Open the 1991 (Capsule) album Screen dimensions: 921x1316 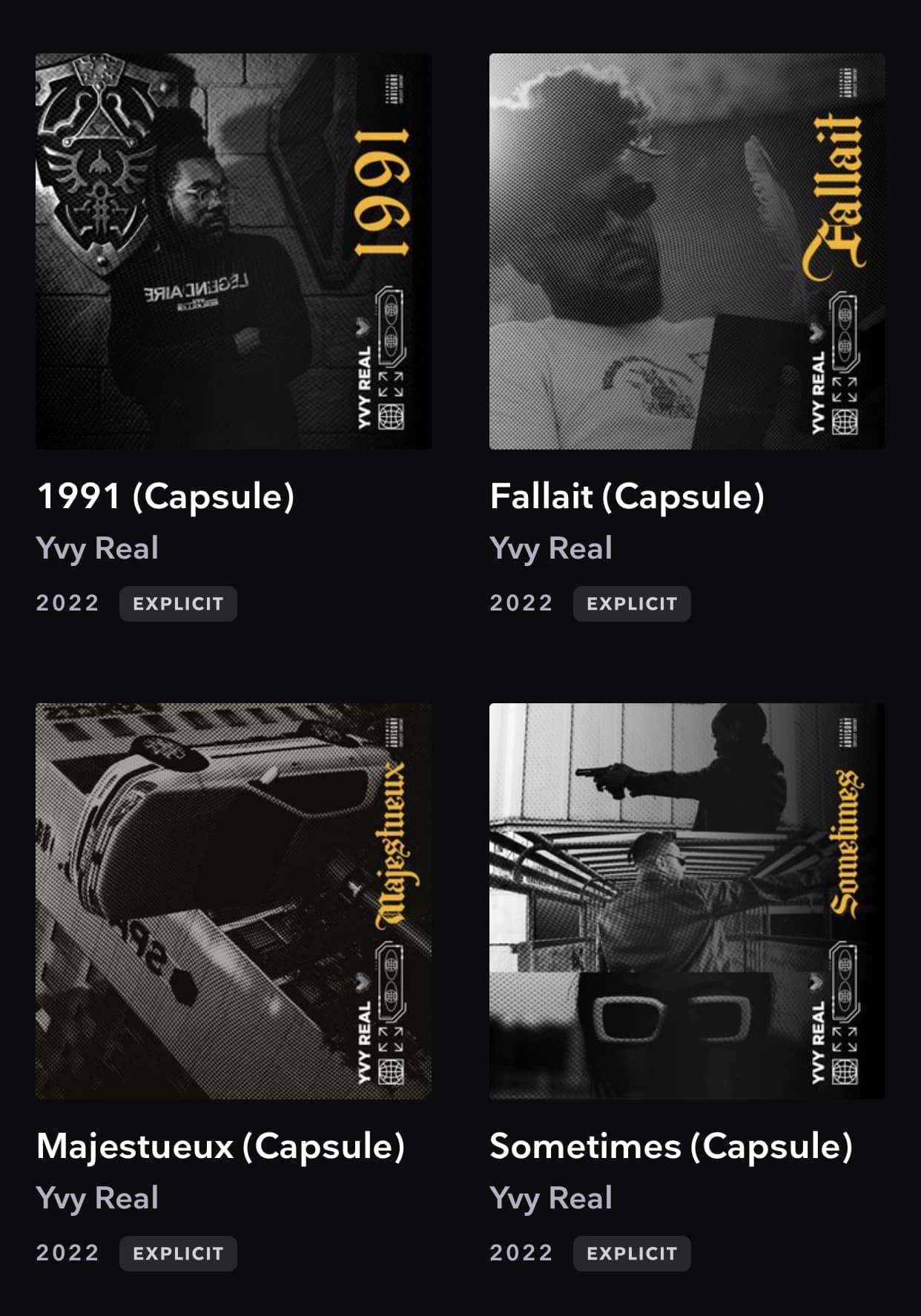[x=233, y=251]
